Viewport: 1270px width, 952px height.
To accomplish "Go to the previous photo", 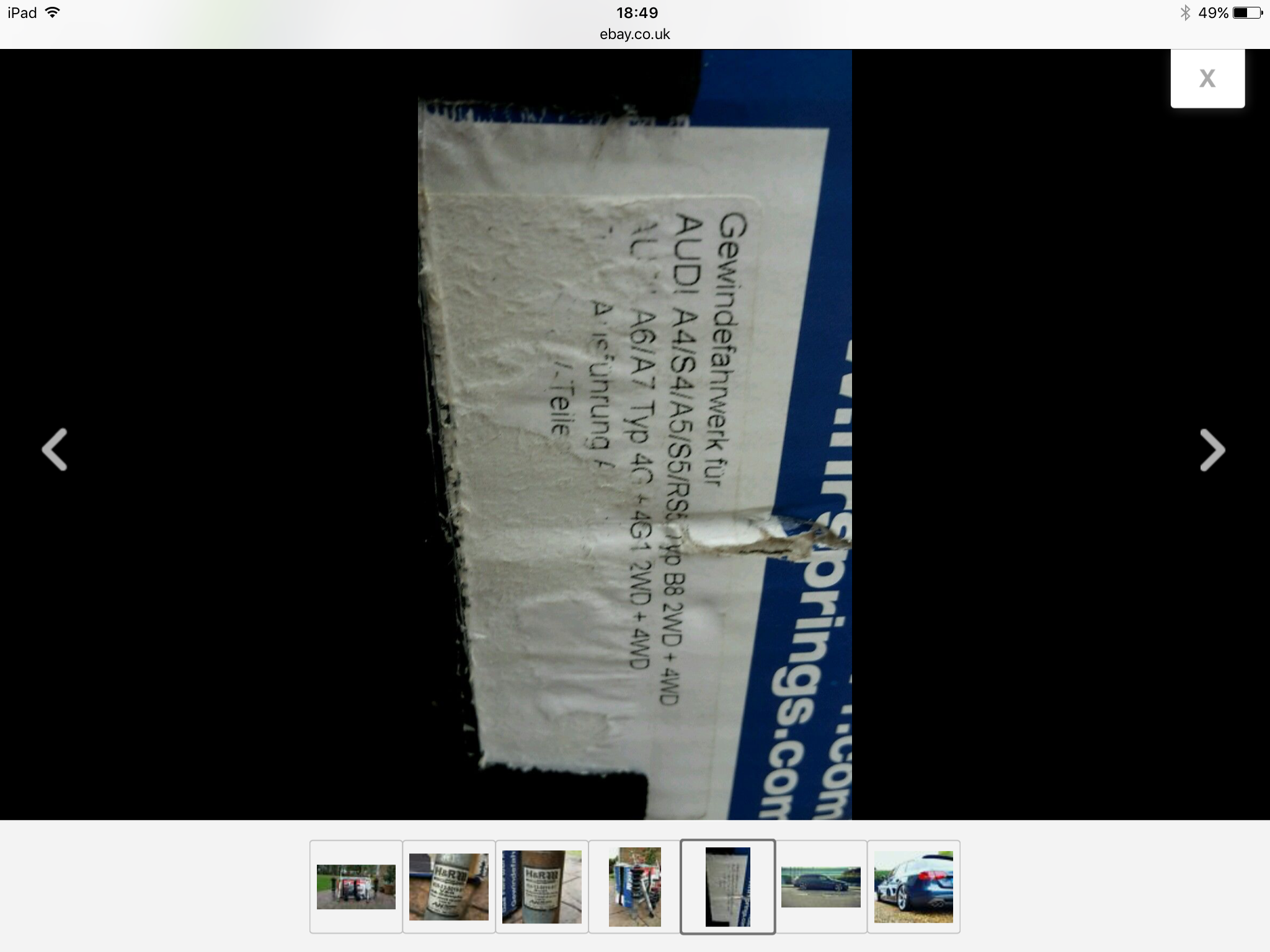I will pyautogui.click(x=55, y=449).
